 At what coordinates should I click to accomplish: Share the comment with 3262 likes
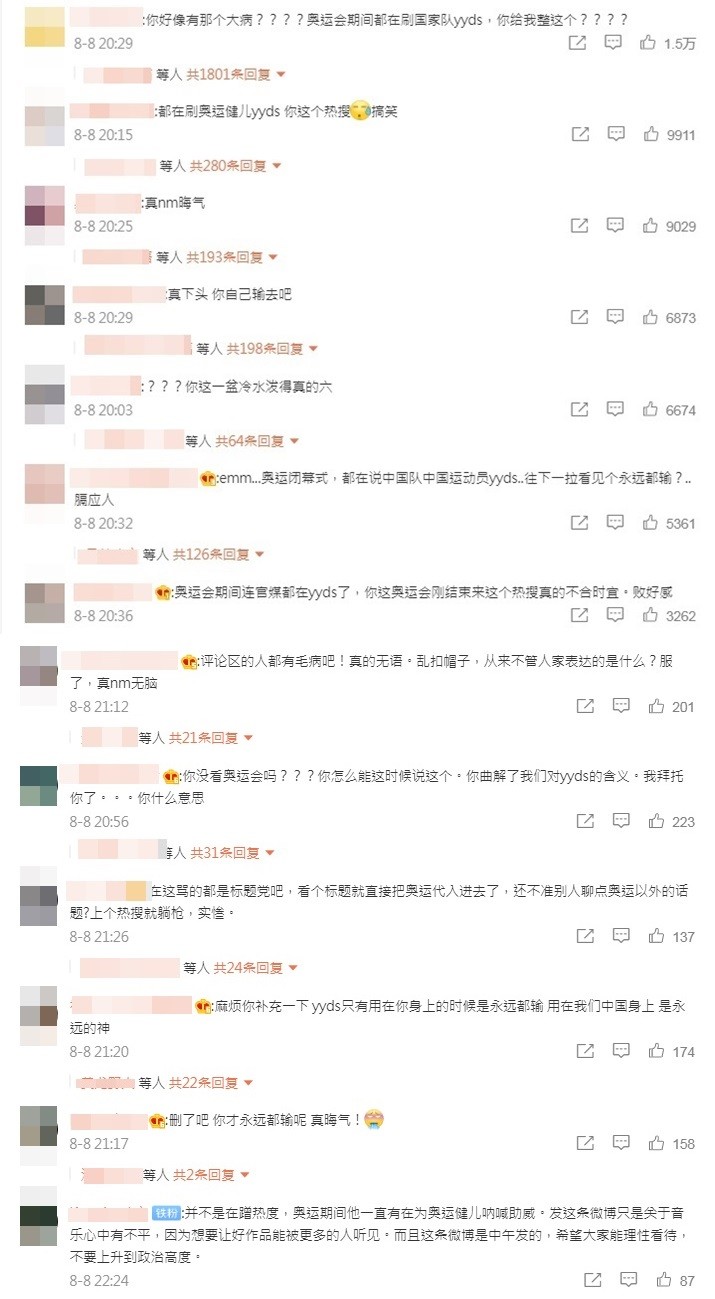[579, 615]
